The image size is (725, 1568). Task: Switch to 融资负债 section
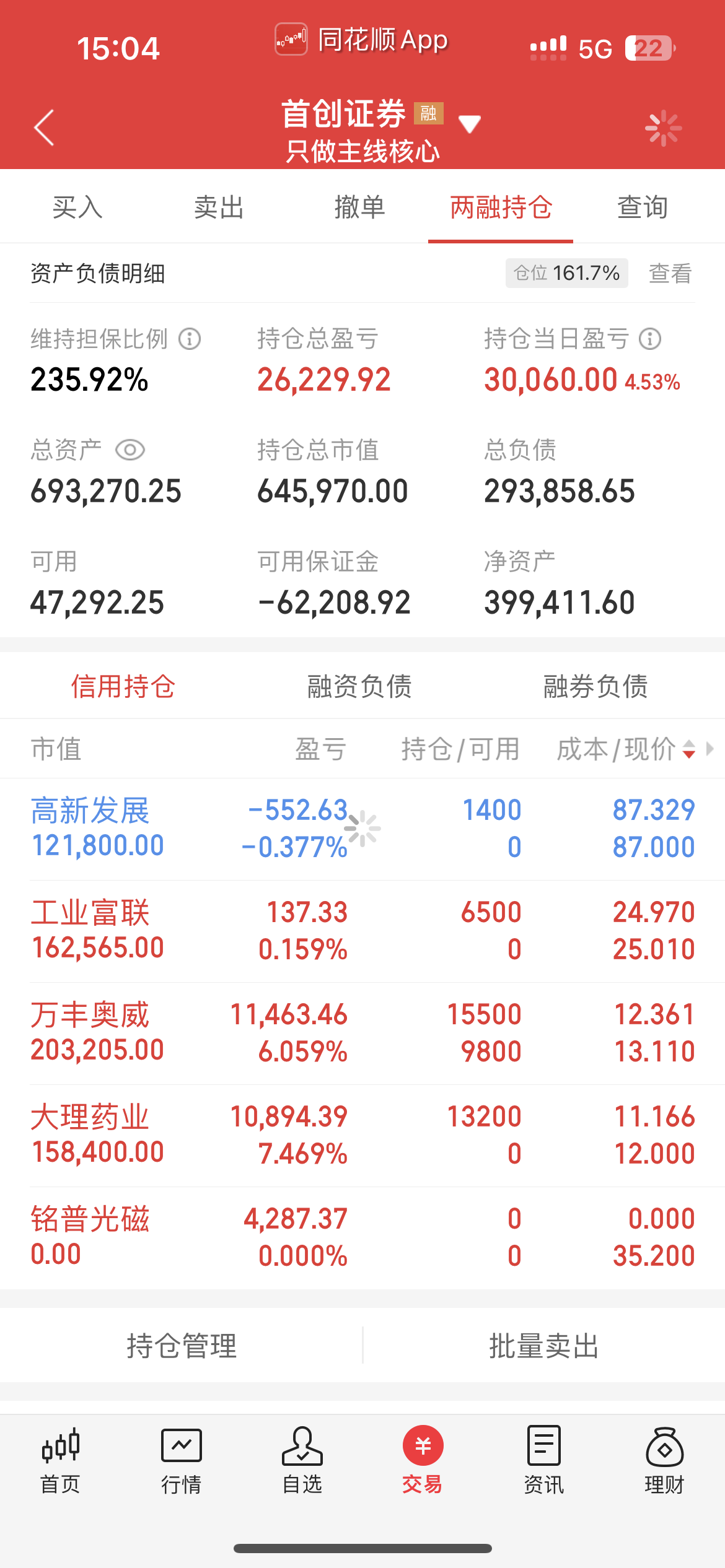(359, 686)
